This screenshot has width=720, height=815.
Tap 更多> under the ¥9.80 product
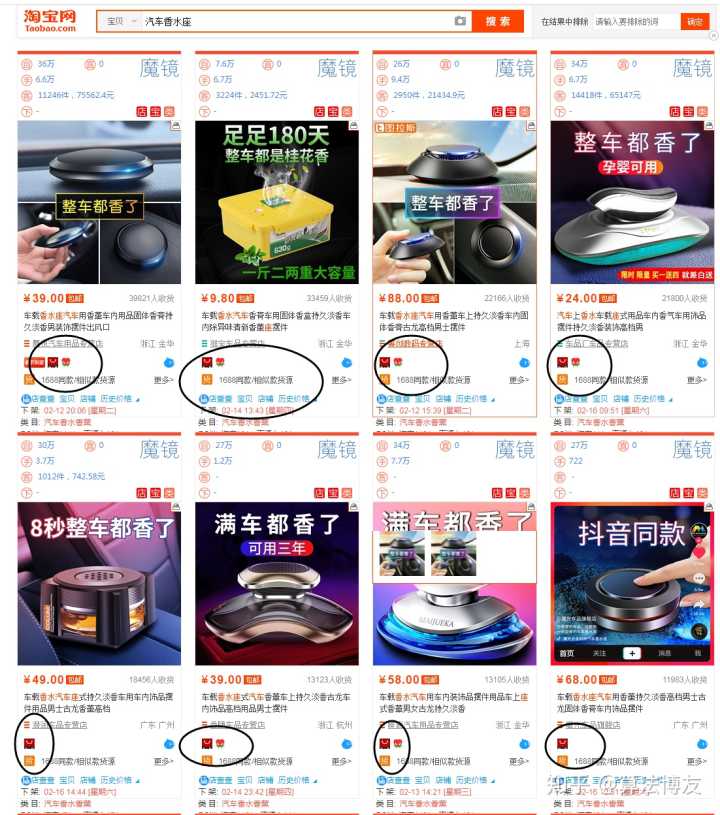[x=341, y=381]
